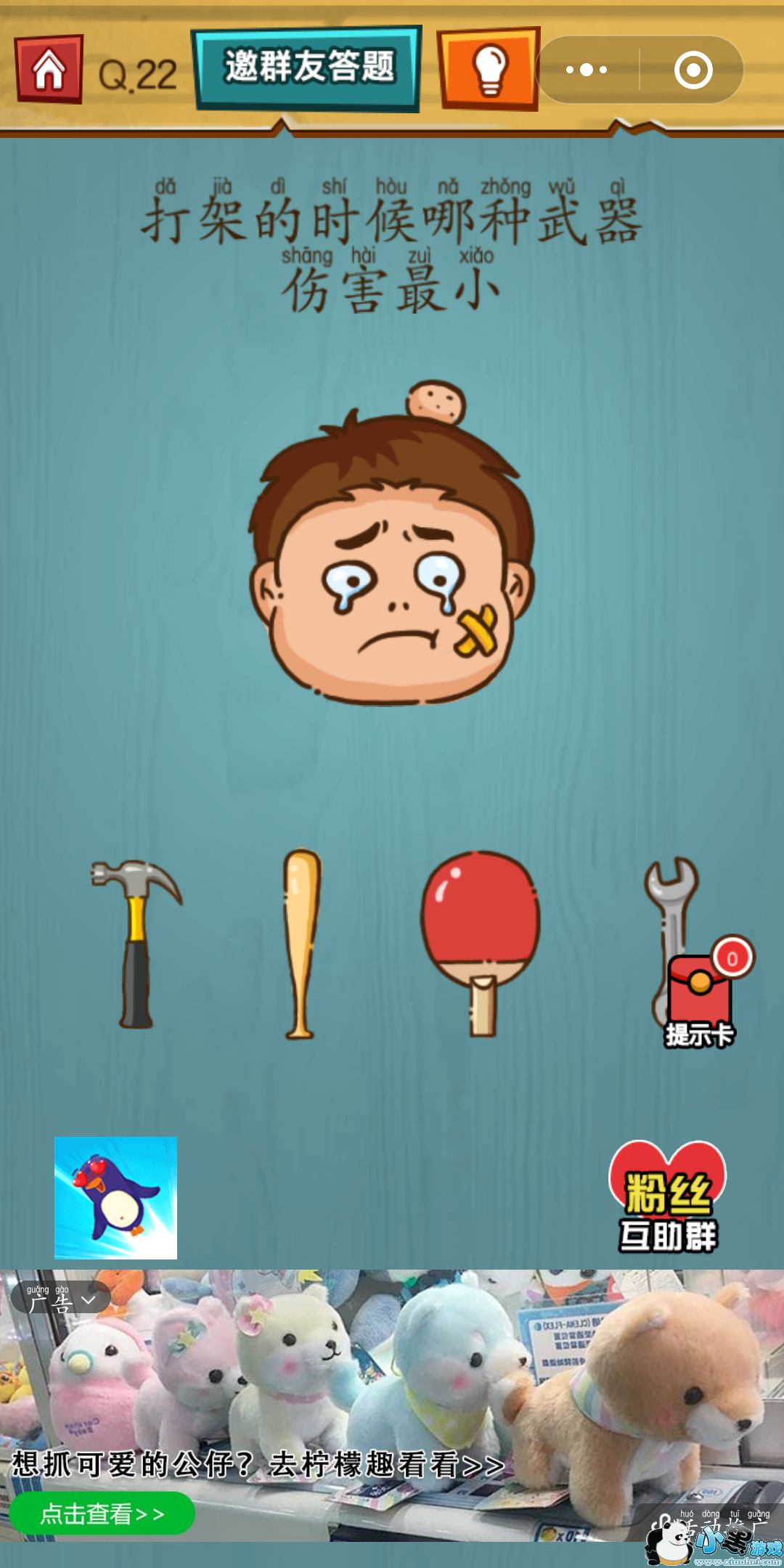Open the lightbulb hint button
The width and height of the screenshot is (784, 1568).
489,69
